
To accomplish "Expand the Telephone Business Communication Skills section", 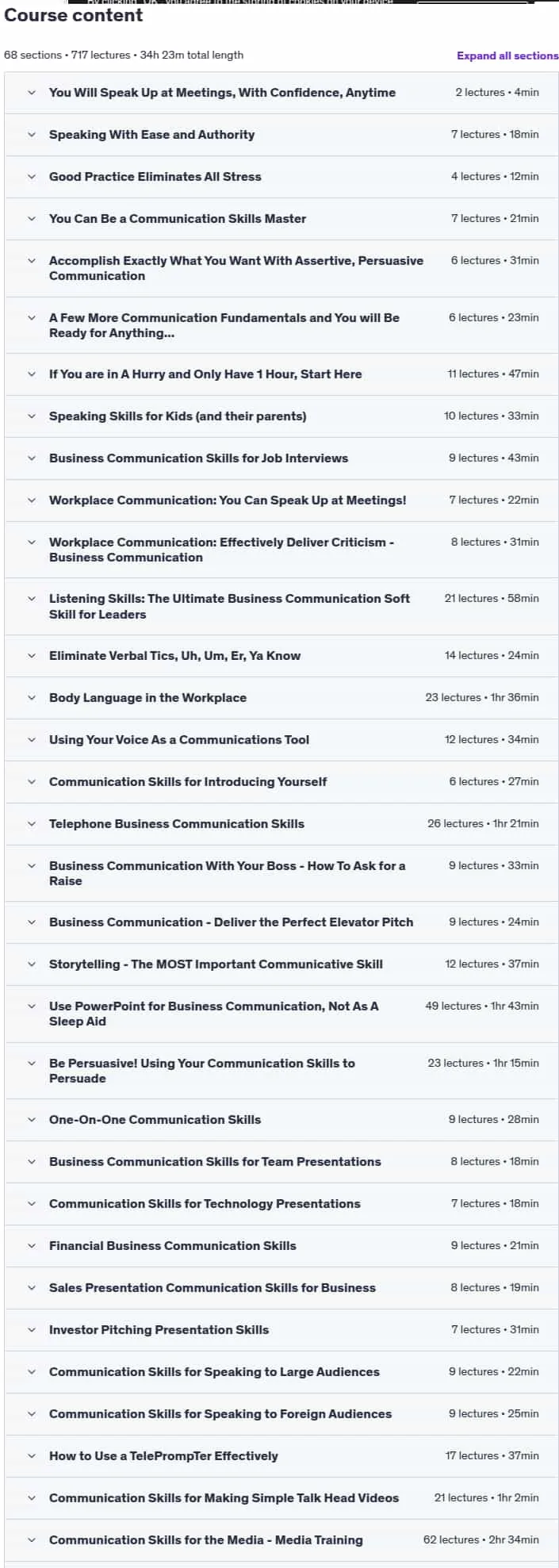I will tap(281, 824).
